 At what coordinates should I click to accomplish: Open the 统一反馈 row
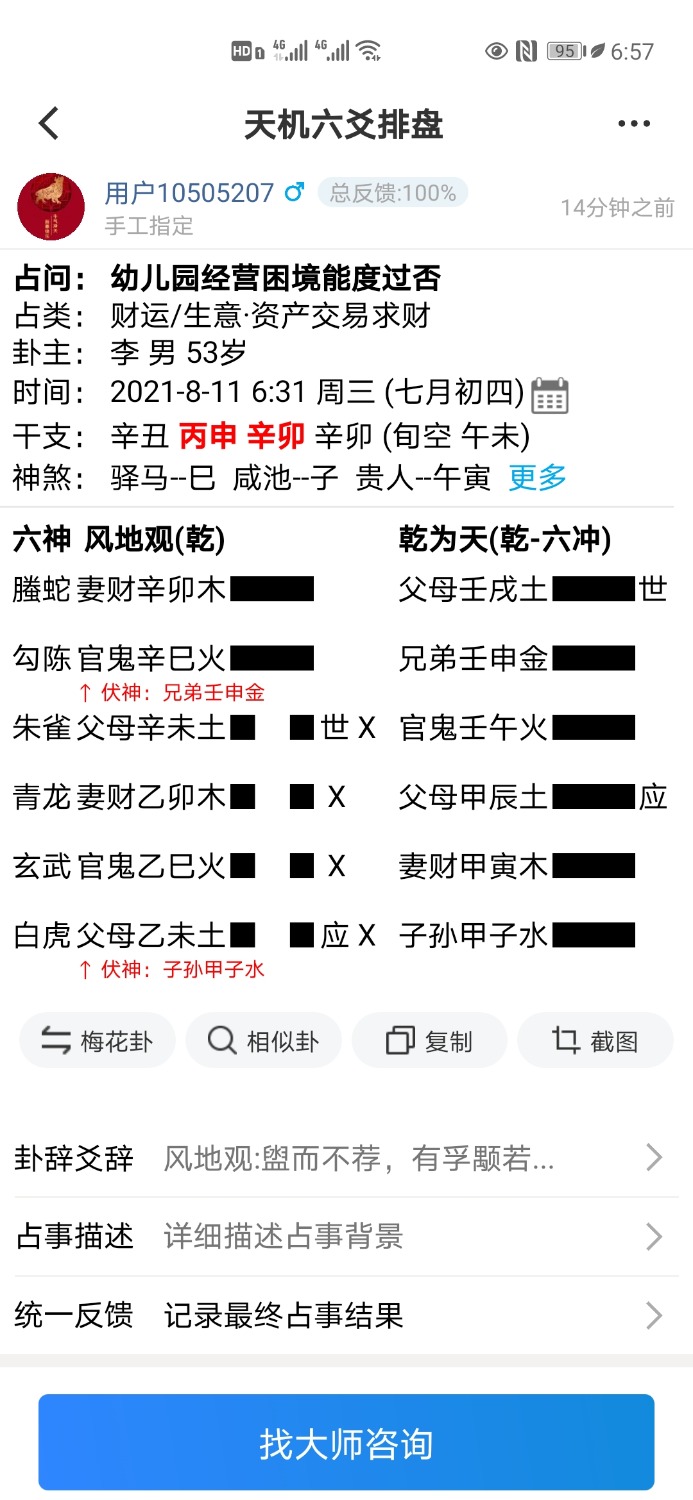pyautogui.click(x=340, y=1314)
